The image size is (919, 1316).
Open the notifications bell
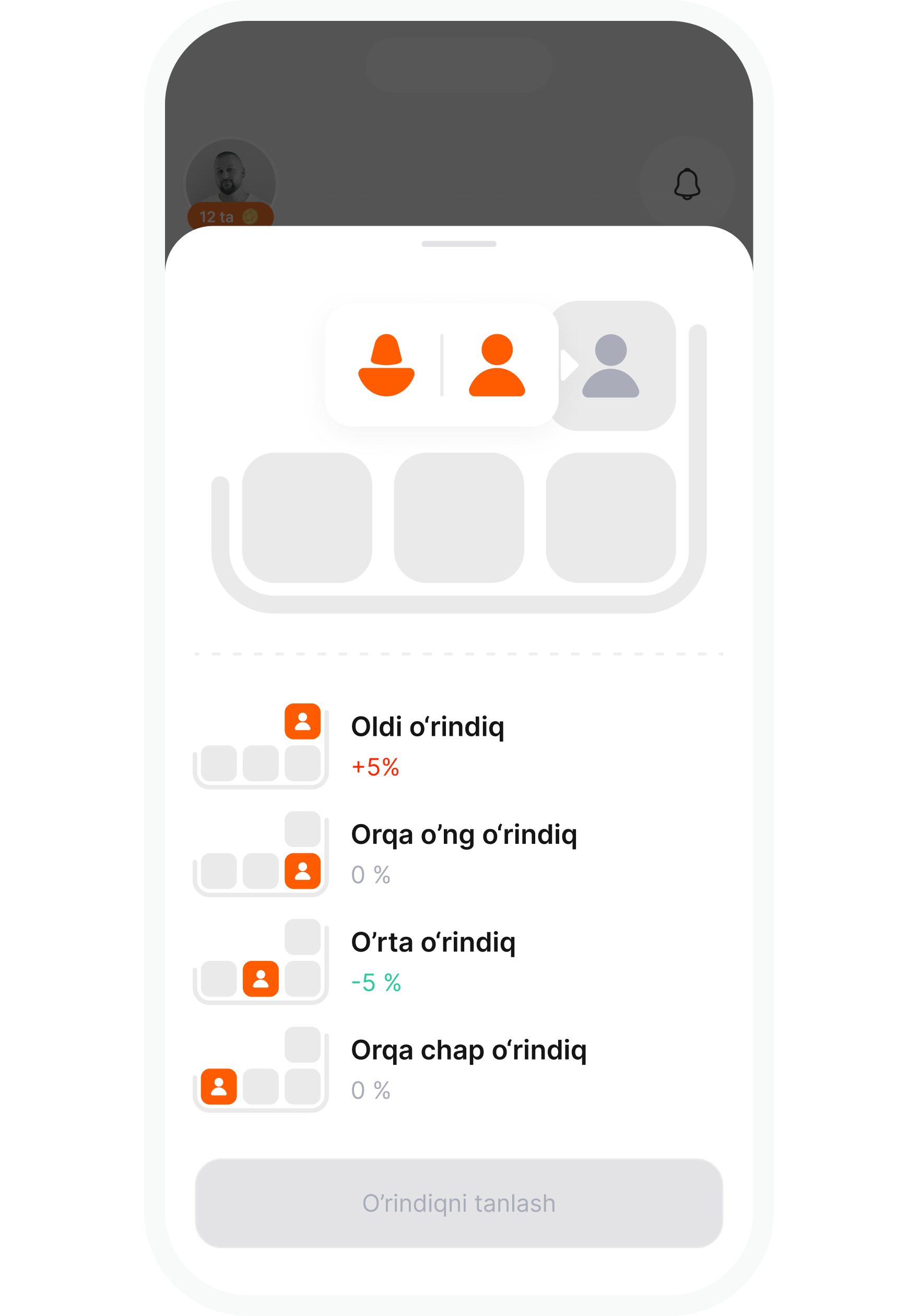coord(687,184)
